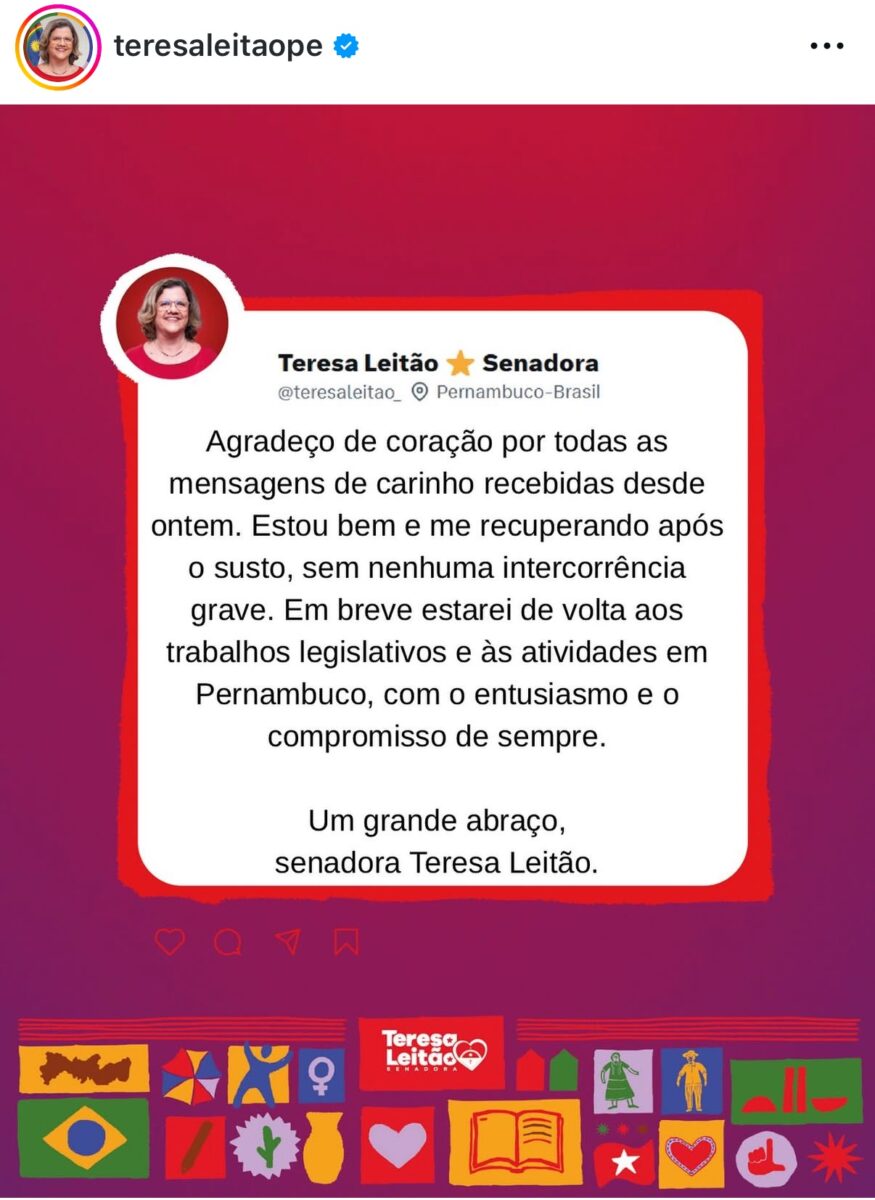The image size is (875, 1200).
Task: Open teresaleitaope's story from the profile avatar
Action: 56,47
